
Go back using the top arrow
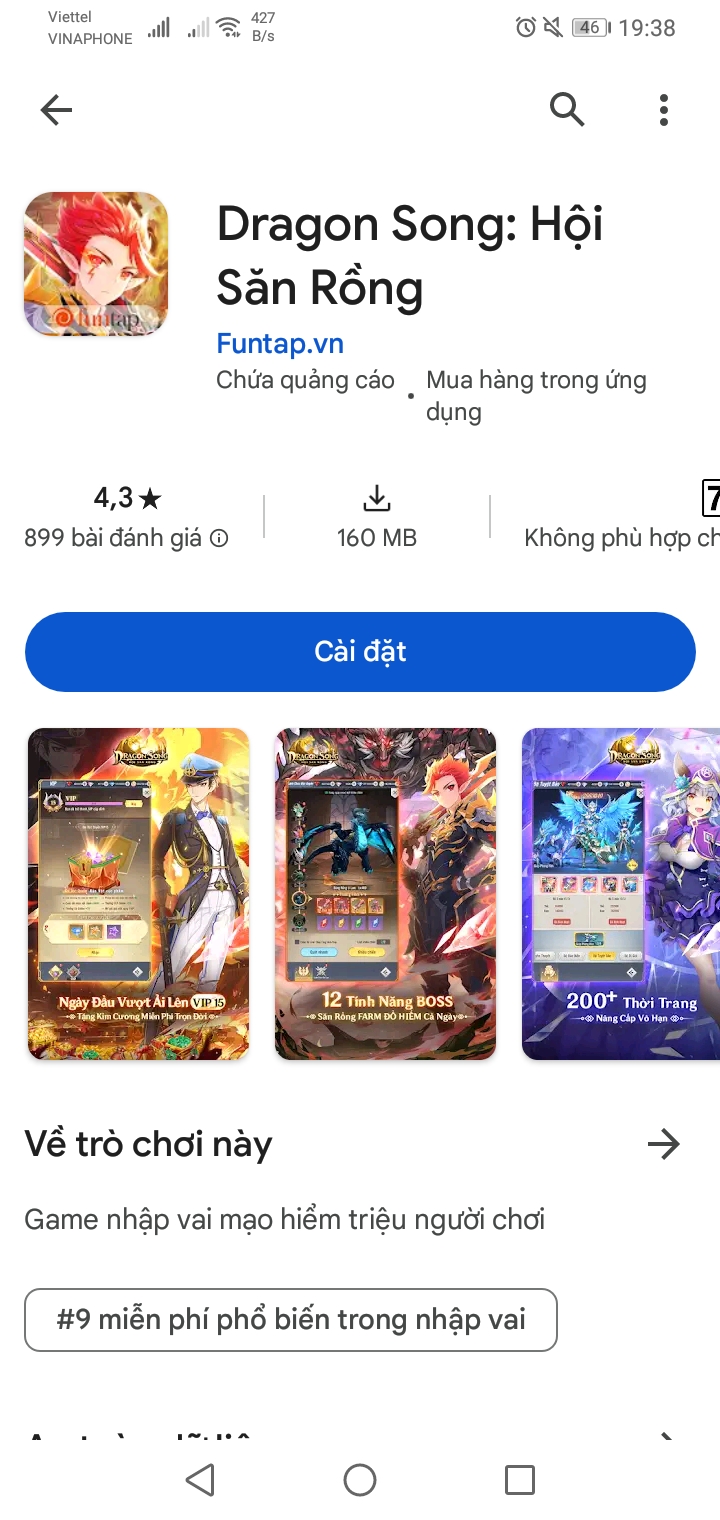click(56, 110)
